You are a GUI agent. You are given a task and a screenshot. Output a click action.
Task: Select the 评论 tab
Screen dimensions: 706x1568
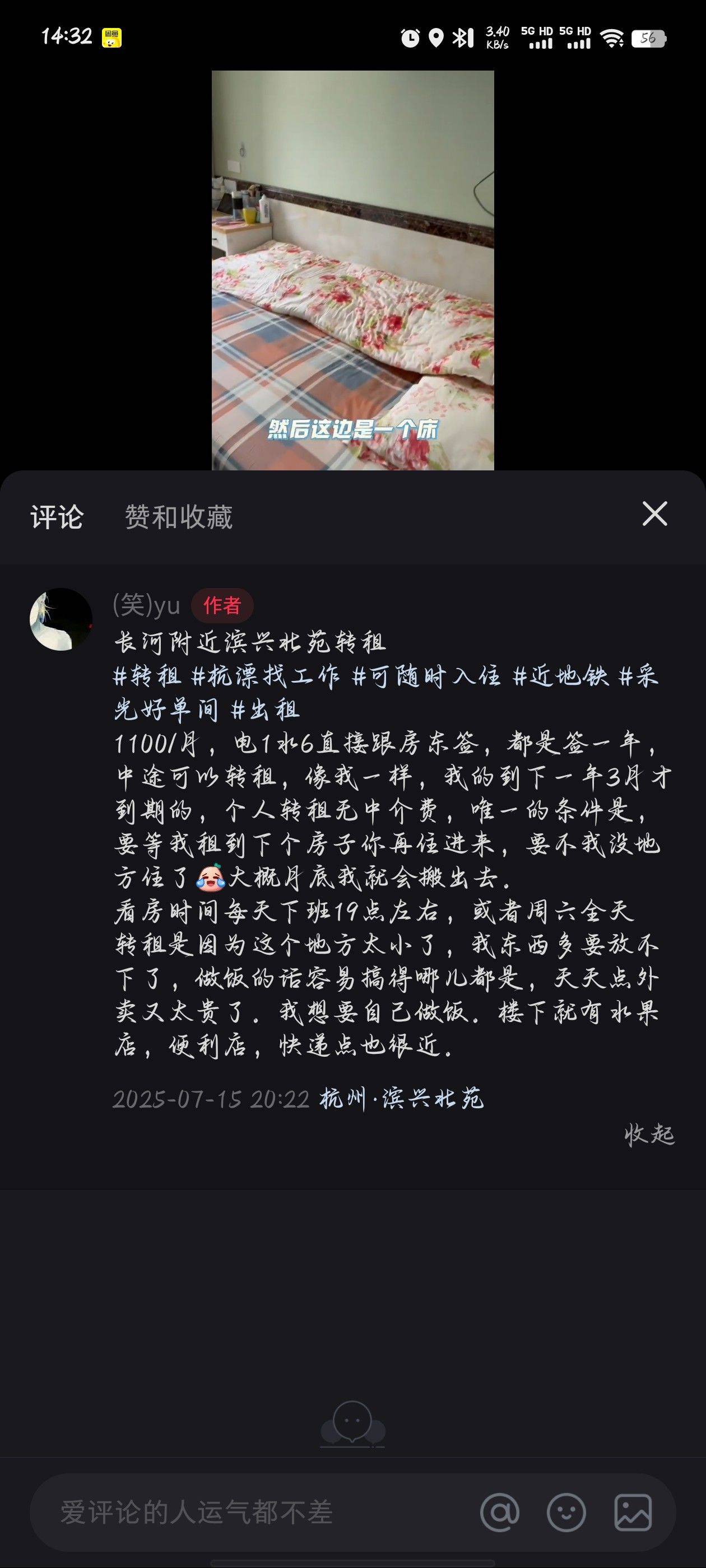coord(57,517)
